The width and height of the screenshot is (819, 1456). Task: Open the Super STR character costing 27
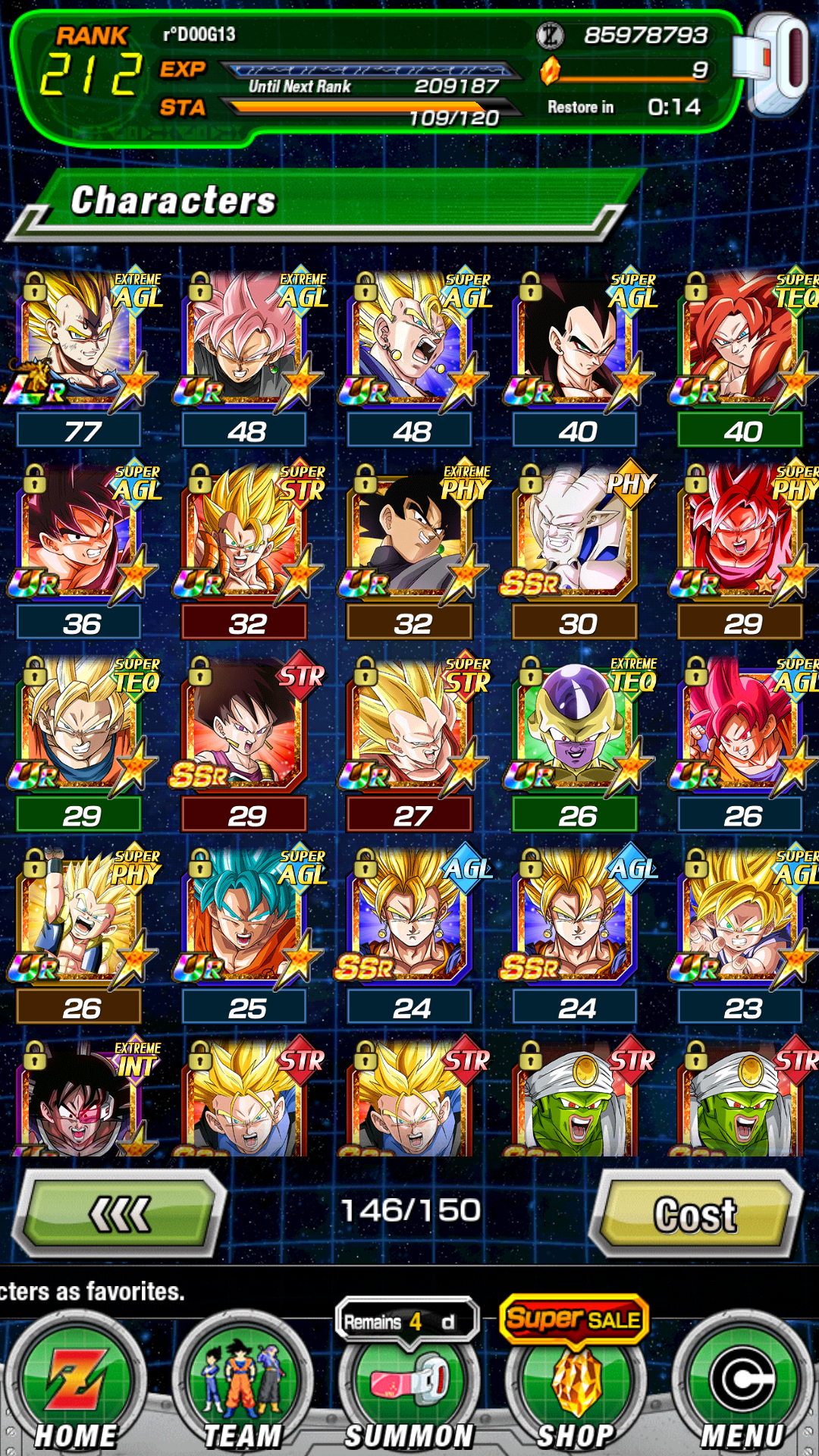click(412, 741)
